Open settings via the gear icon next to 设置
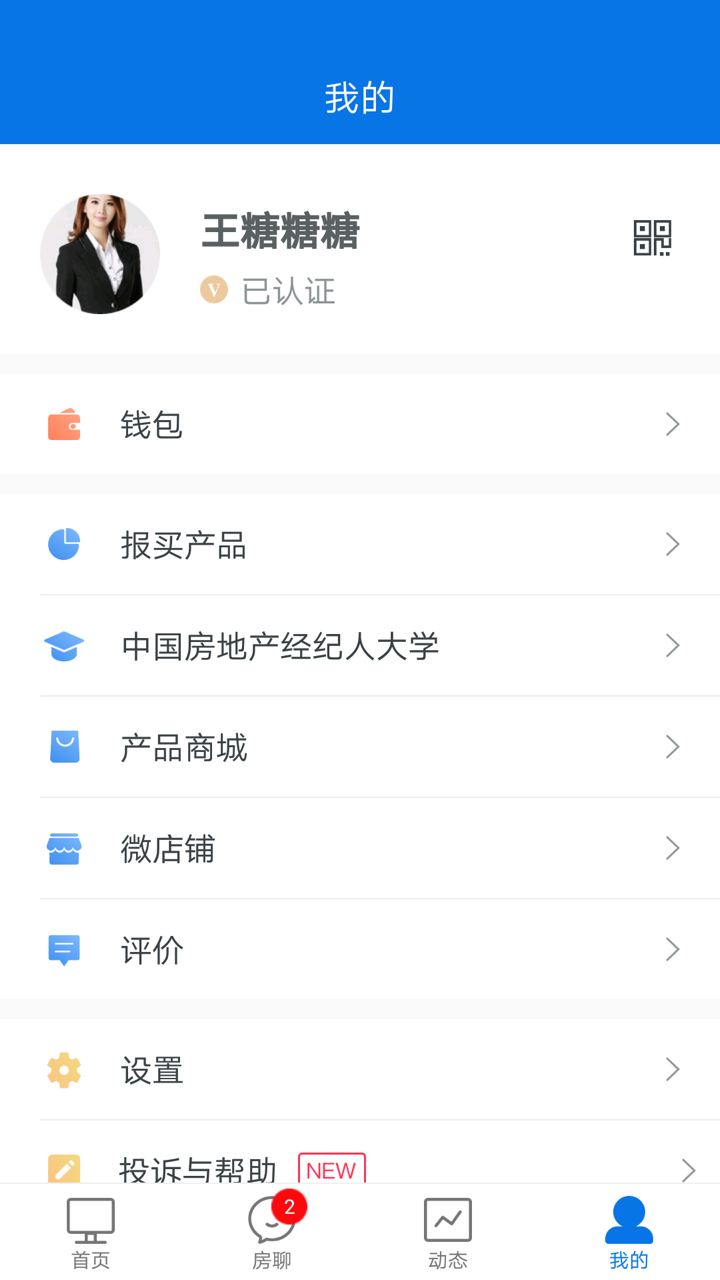This screenshot has height=1280, width=720. tap(63, 1070)
